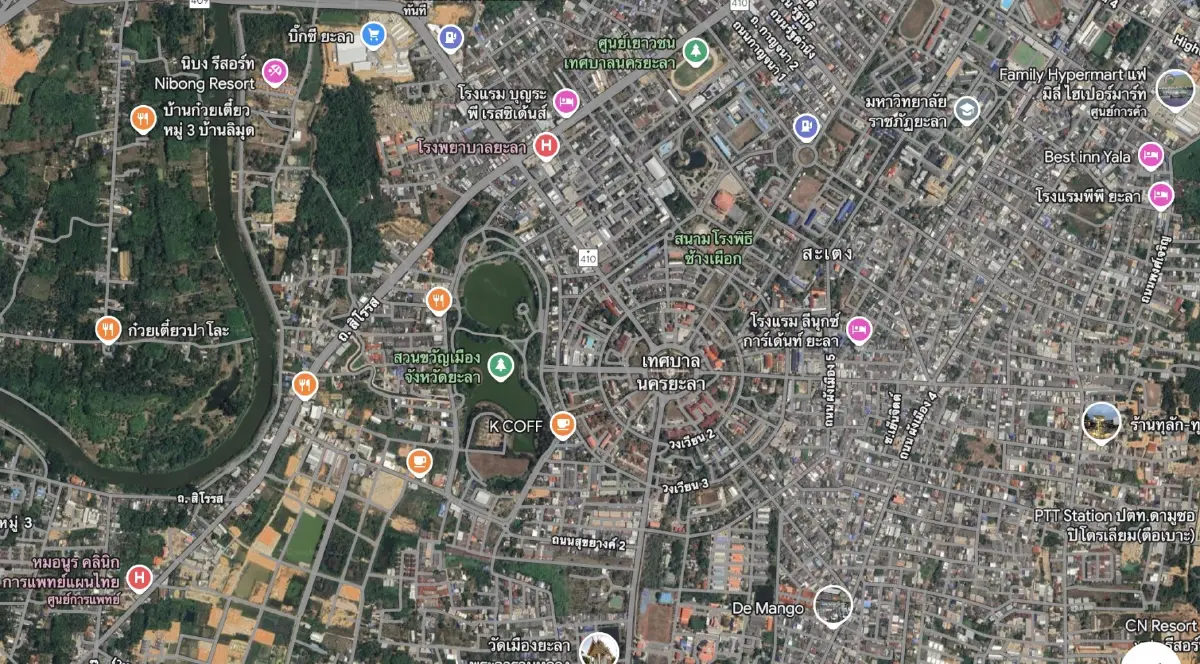The width and height of the screenshot is (1200, 664).
Task: Select the สวนขวัญเมือง park marker
Action: coord(498,368)
